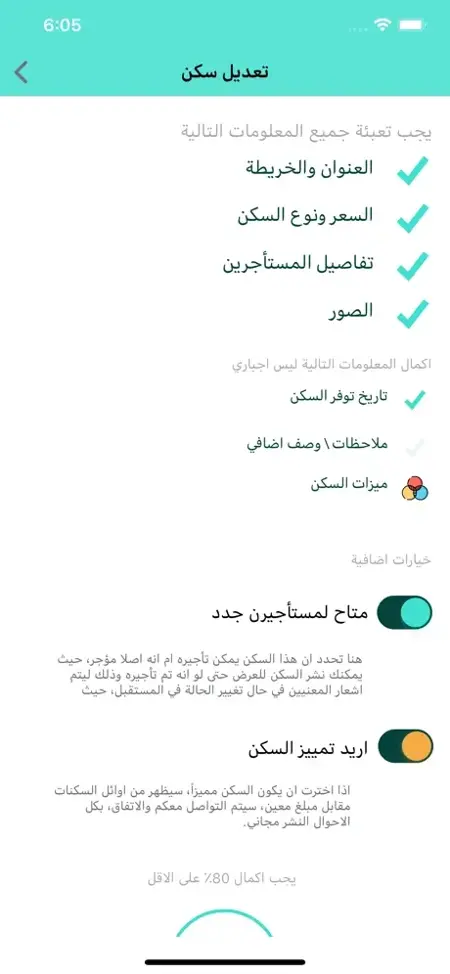The height and width of the screenshot is (974, 450).
Task: Go back using the header arrow
Action: 21,73
